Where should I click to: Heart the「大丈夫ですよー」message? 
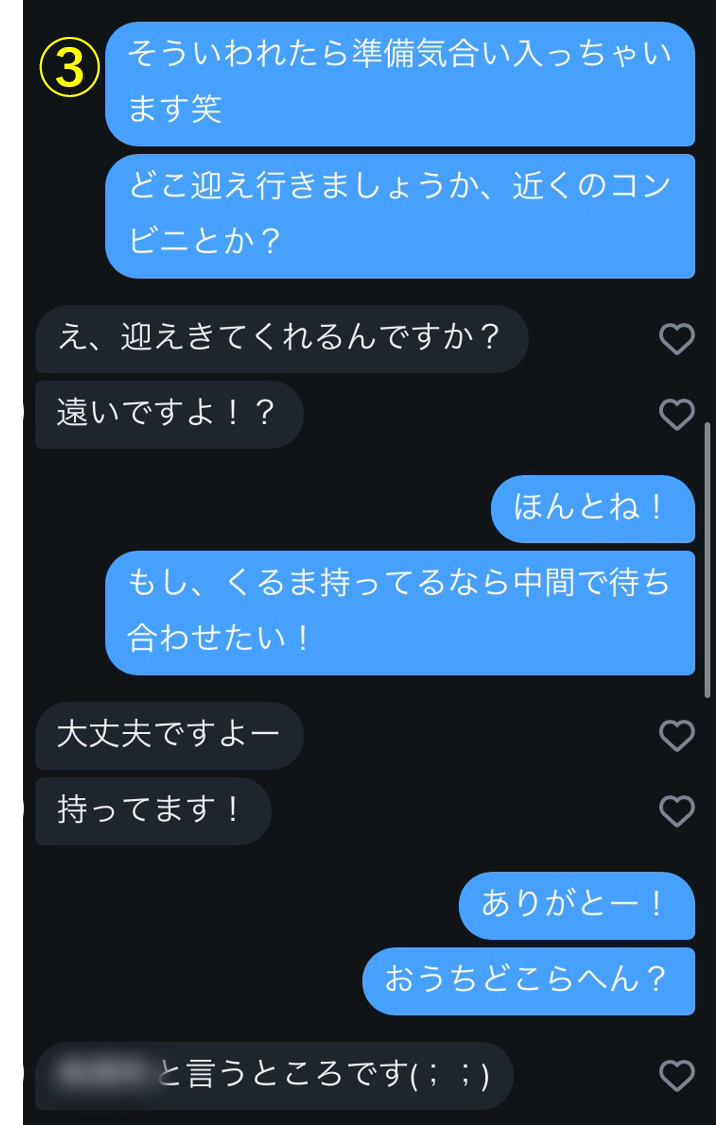click(x=677, y=736)
